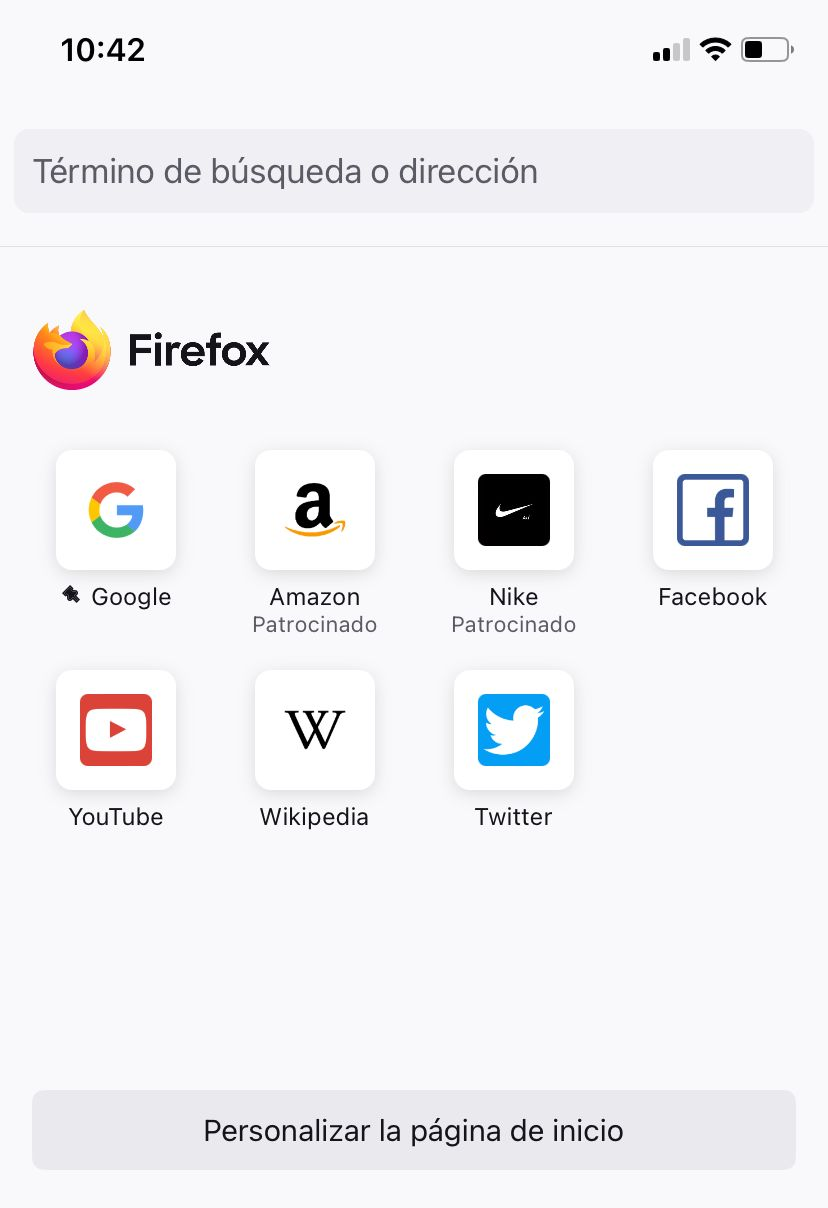Tap the search or address field
The width and height of the screenshot is (828, 1208).
[x=413, y=171]
